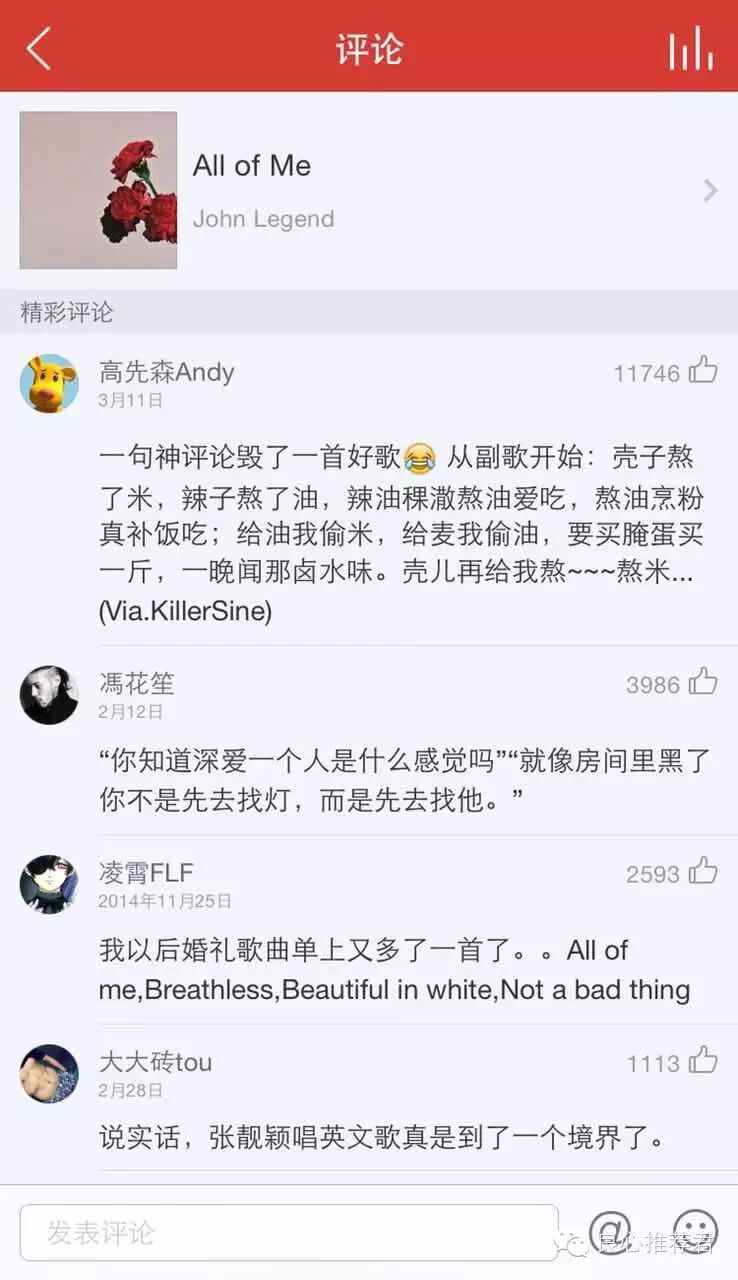Like the comment by 大大砖tou
This screenshot has height=1280, width=738.
[703, 1061]
